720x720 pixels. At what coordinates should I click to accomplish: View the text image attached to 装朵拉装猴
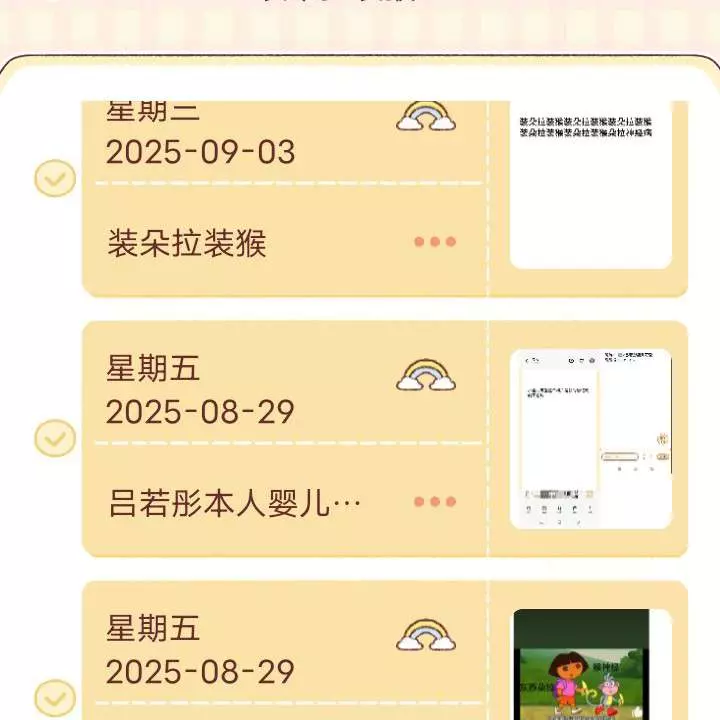590,185
